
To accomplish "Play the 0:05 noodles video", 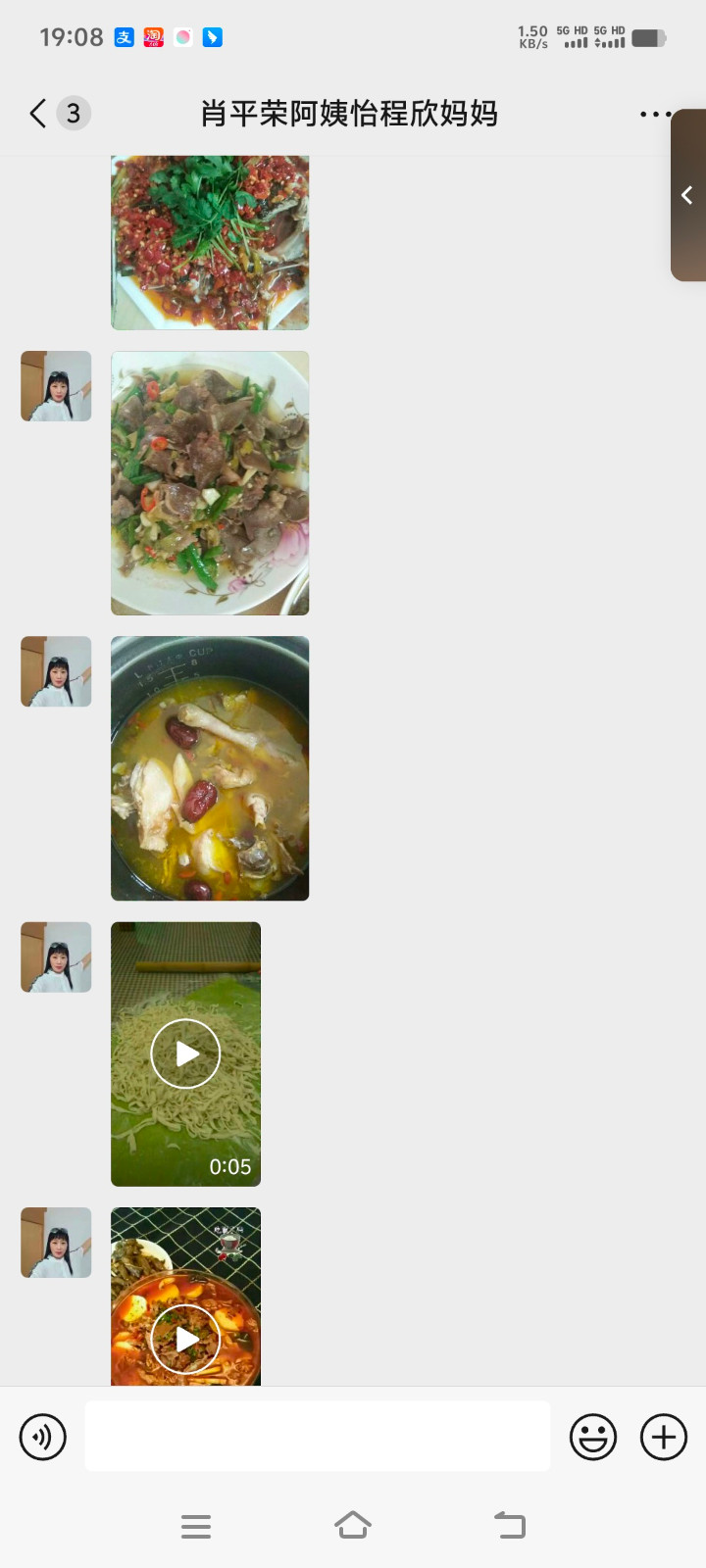I will [185, 1053].
